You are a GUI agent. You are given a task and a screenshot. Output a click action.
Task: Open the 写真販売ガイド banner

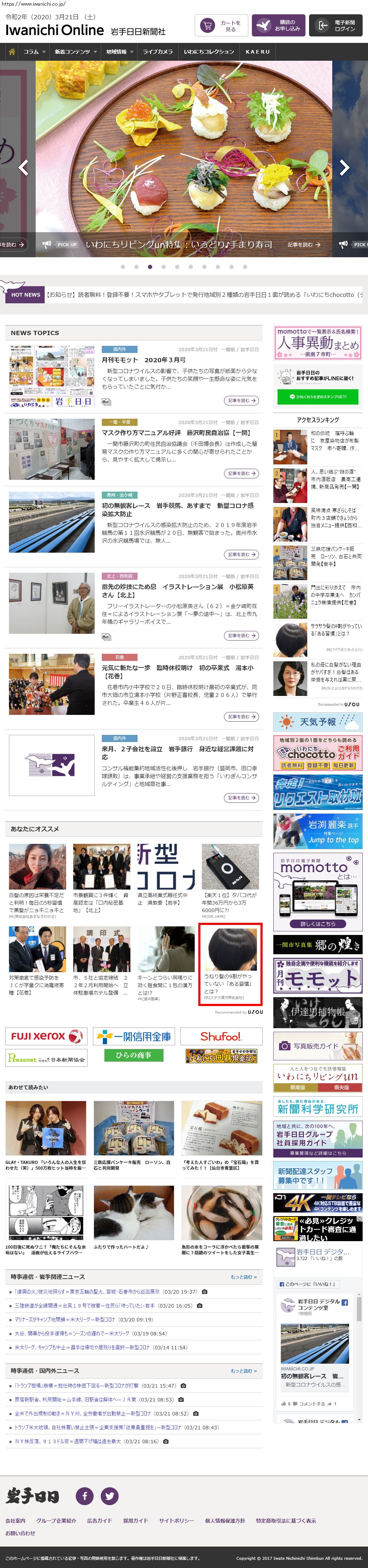(318, 1046)
